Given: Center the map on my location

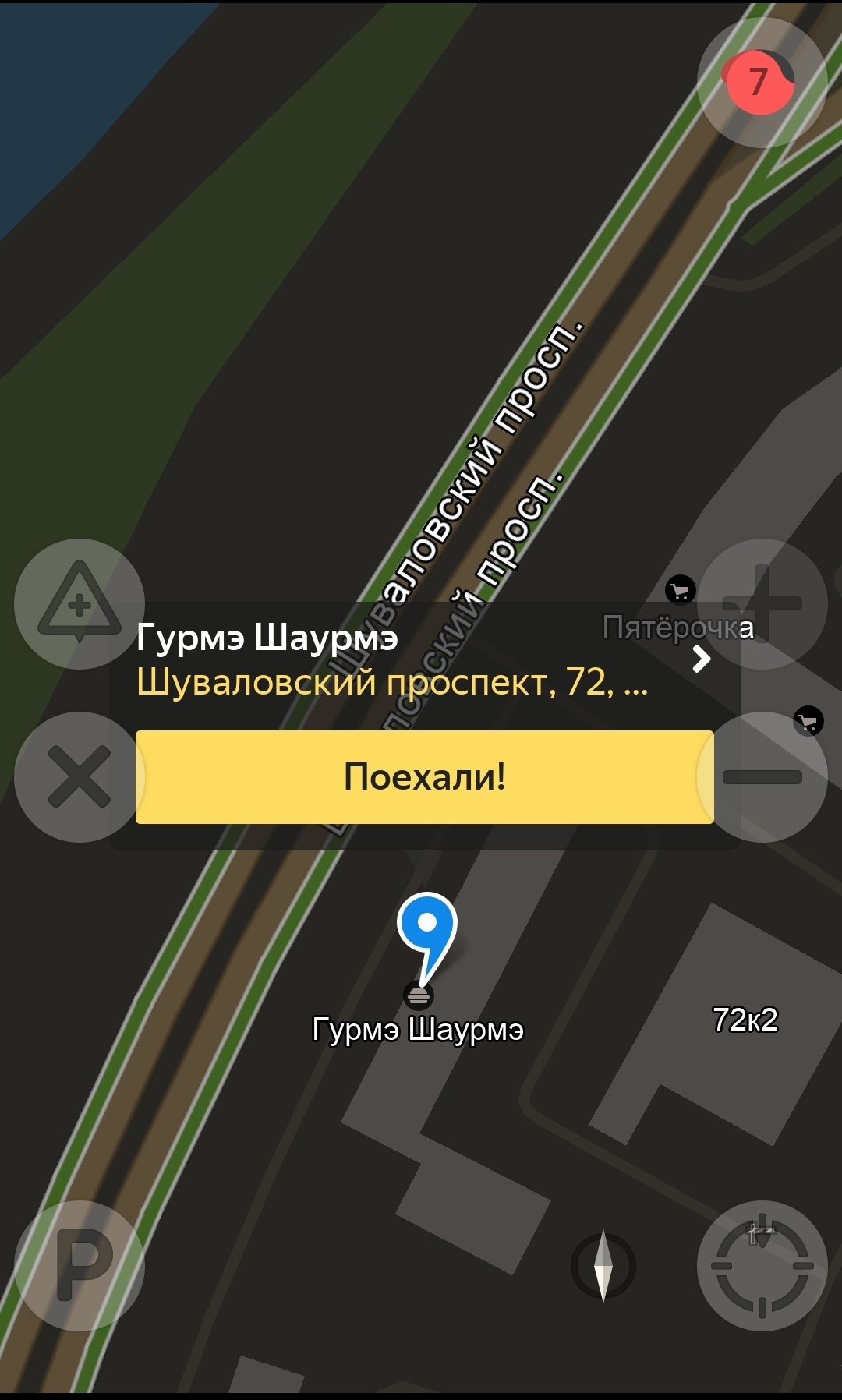Looking at the screenshot, I should (762, 1266).
